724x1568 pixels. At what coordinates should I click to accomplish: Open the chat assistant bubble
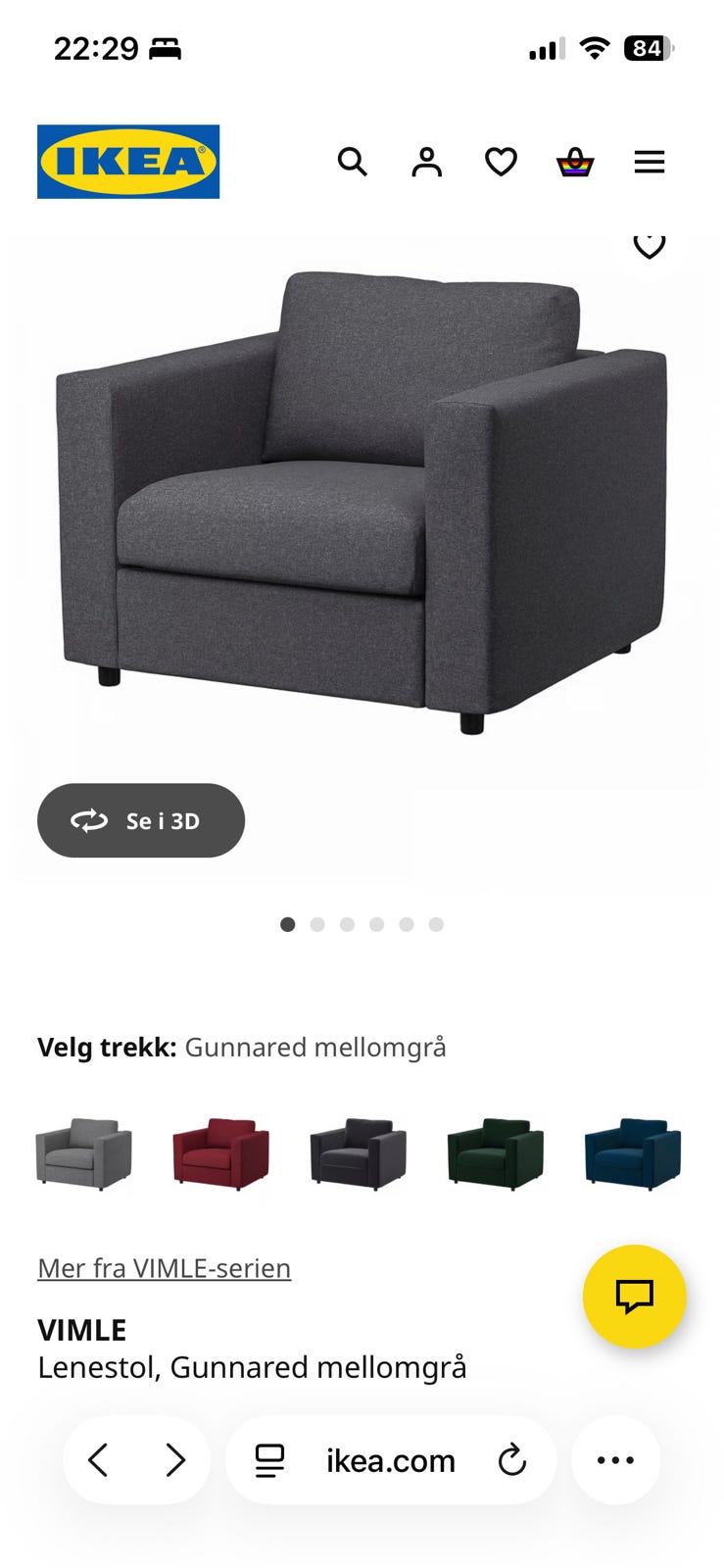pos(635,1297)
